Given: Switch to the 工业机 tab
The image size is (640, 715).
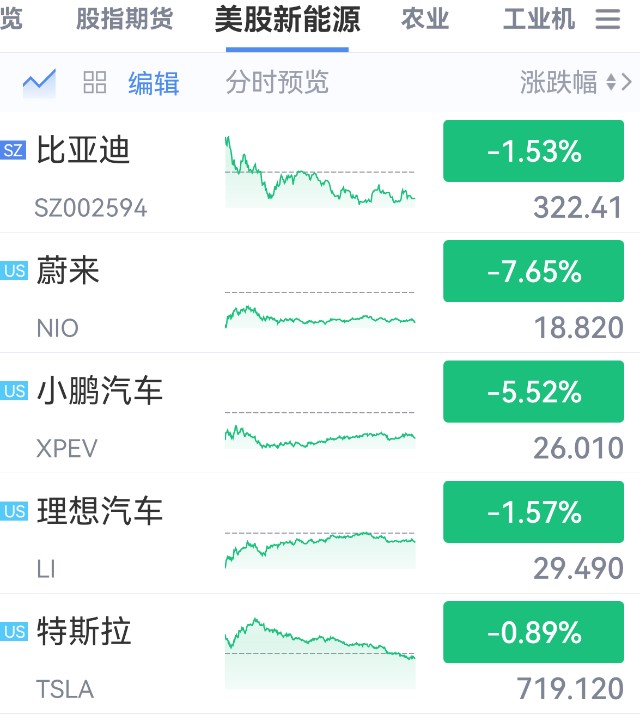Looking at the screenshot, I should click(x=538, y=20).
